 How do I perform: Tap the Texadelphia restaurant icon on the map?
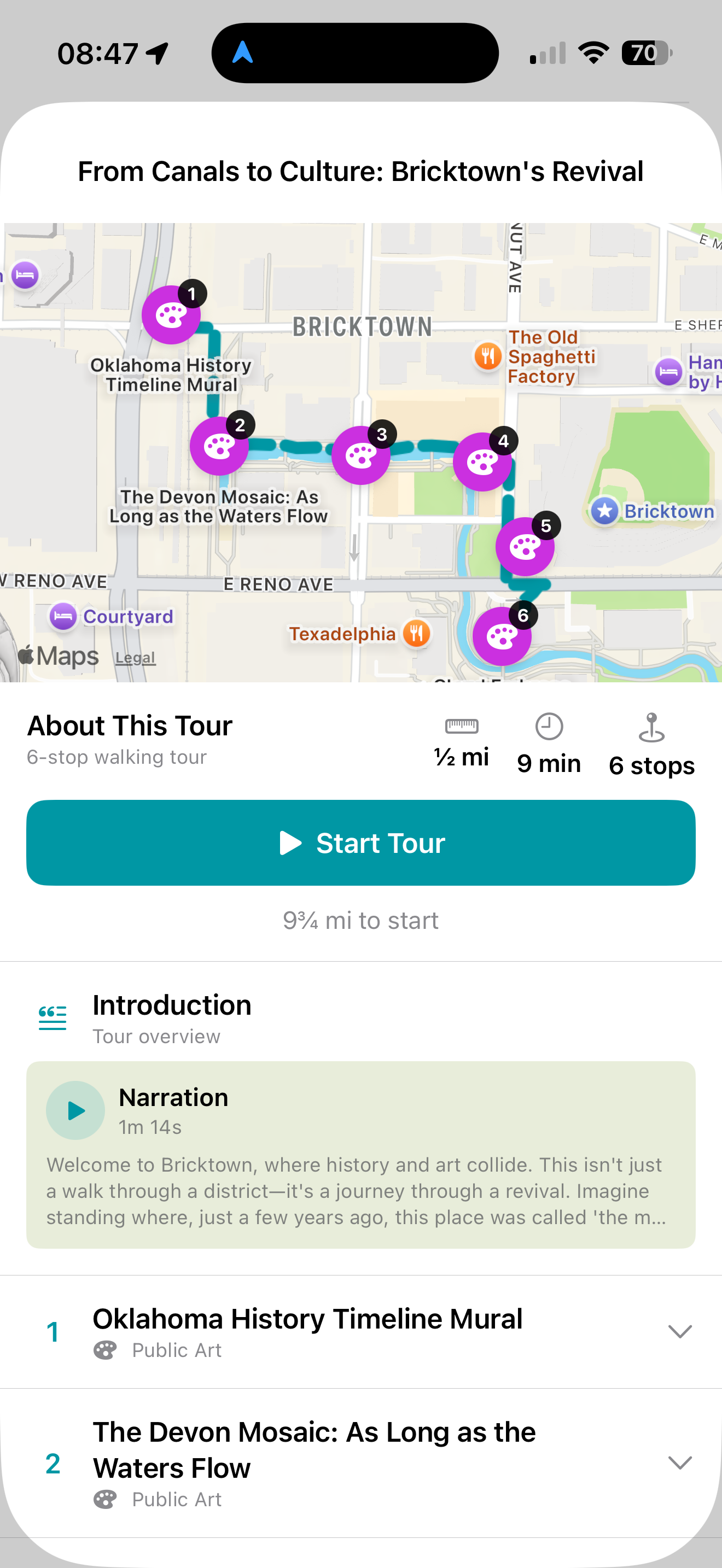416,634
